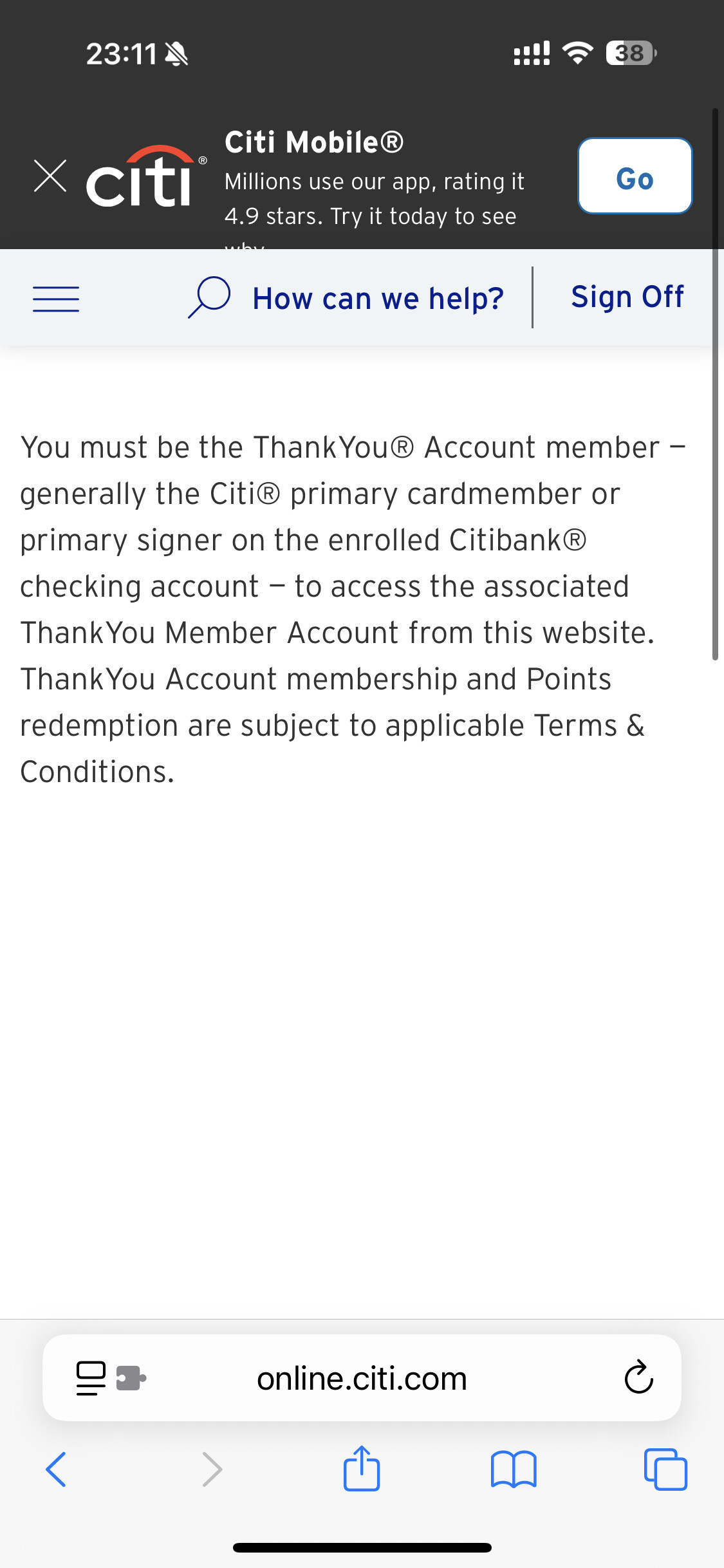This screenshot has height=1568, width=724.
Task: Edit the online.citi.com address bar
Action: 362,1379
